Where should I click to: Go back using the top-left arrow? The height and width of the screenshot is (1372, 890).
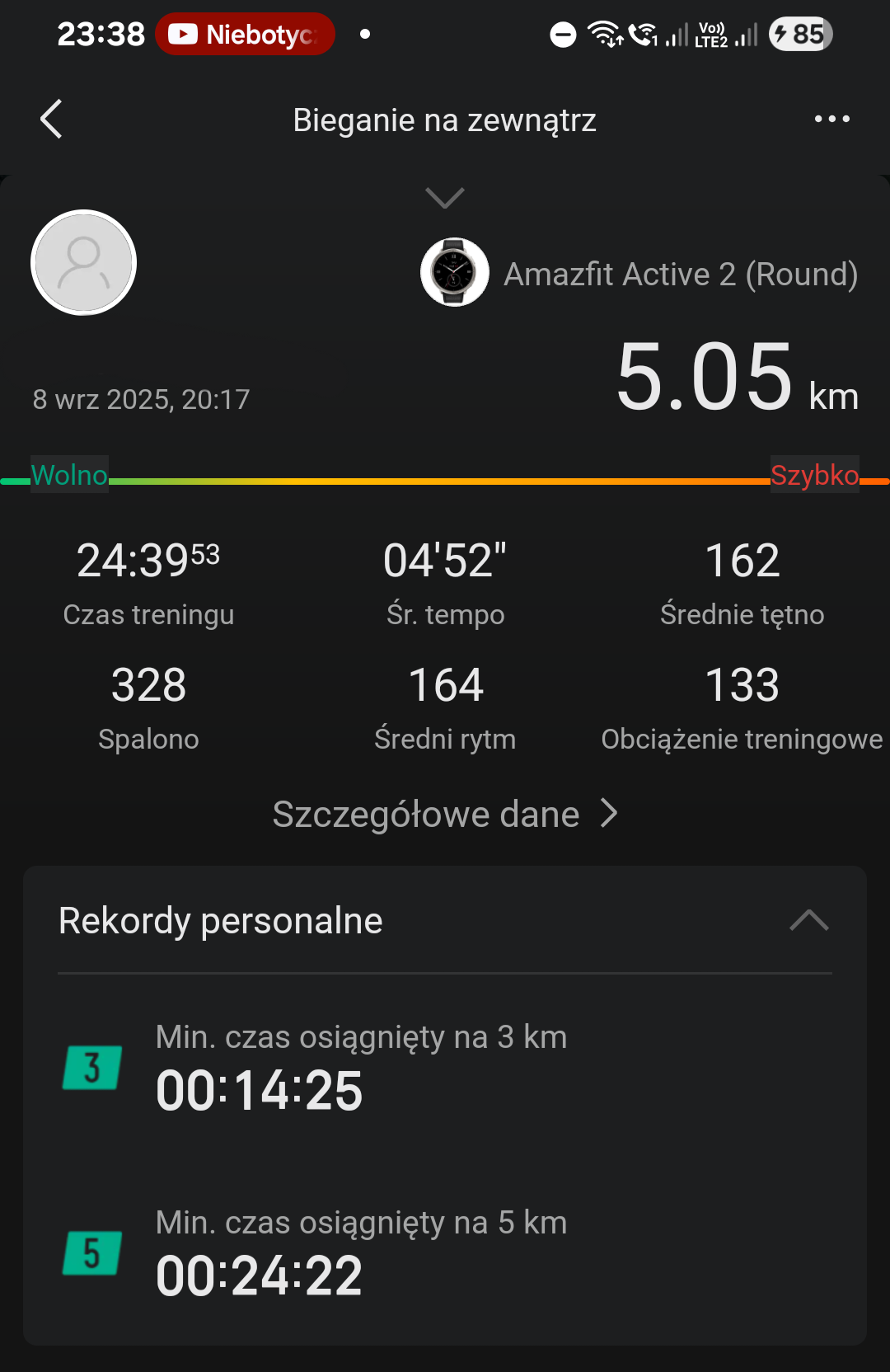[51, 120]
